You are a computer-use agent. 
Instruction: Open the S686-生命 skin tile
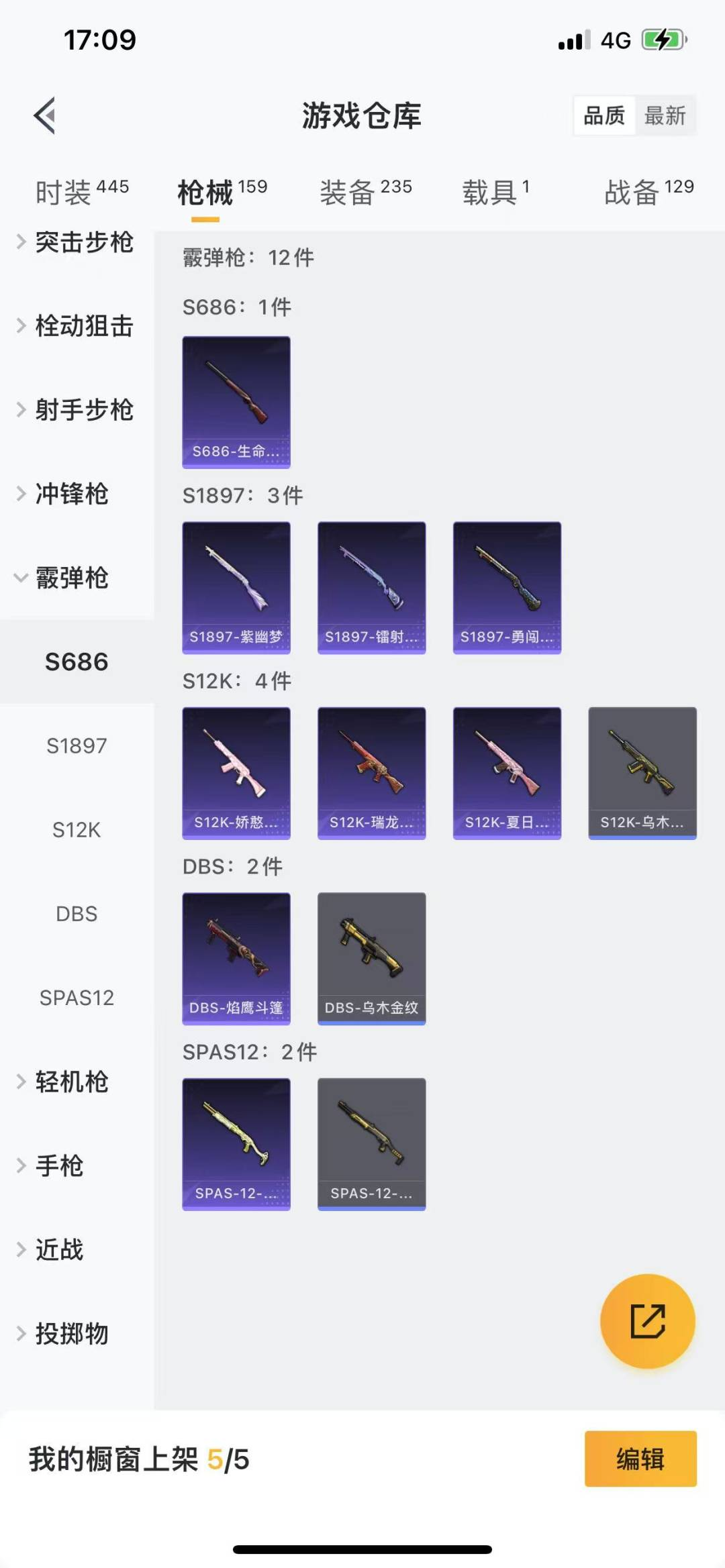click(236, 402)
